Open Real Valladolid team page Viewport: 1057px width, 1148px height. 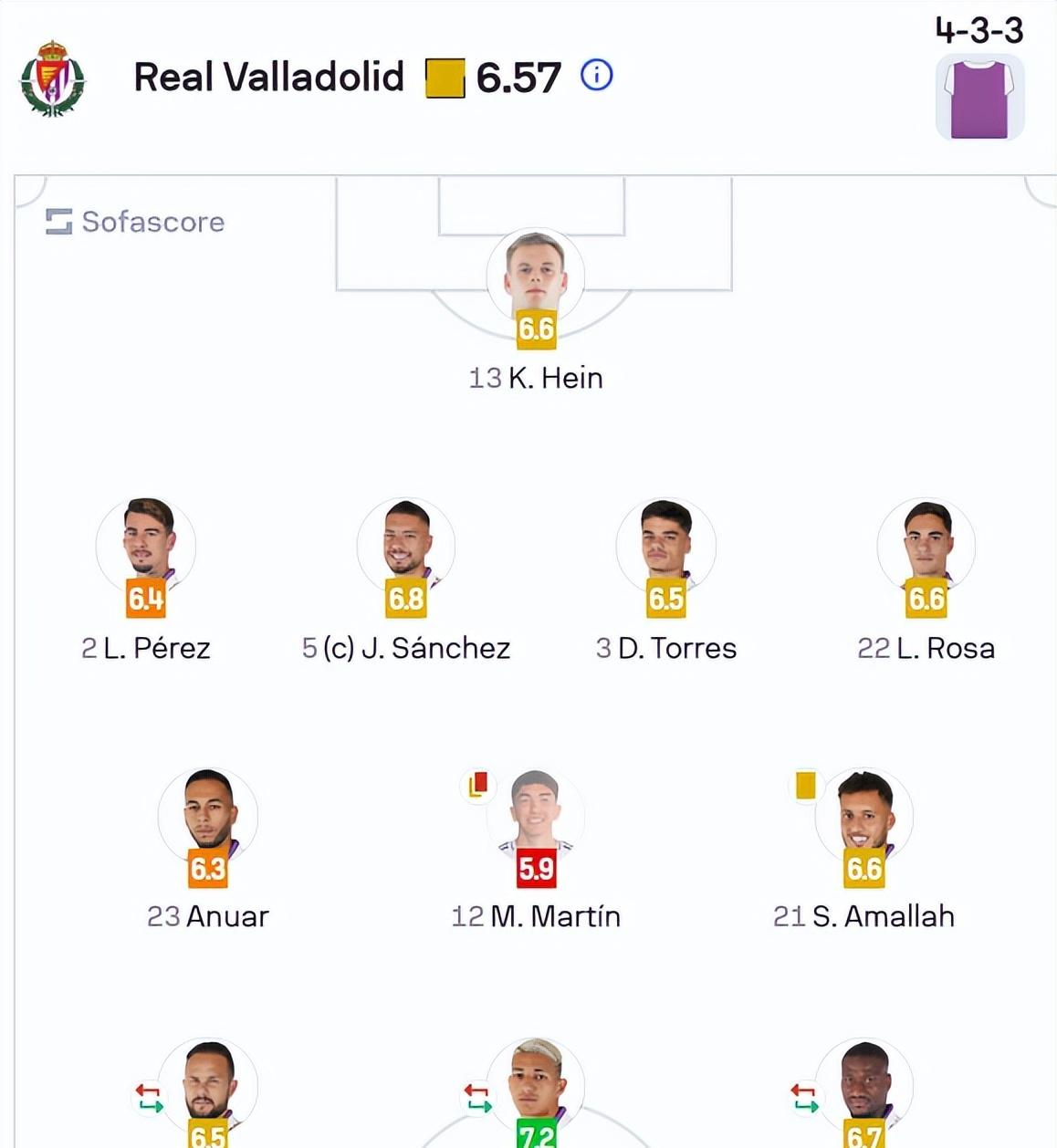pyautogui.click(x=268, y=78)
